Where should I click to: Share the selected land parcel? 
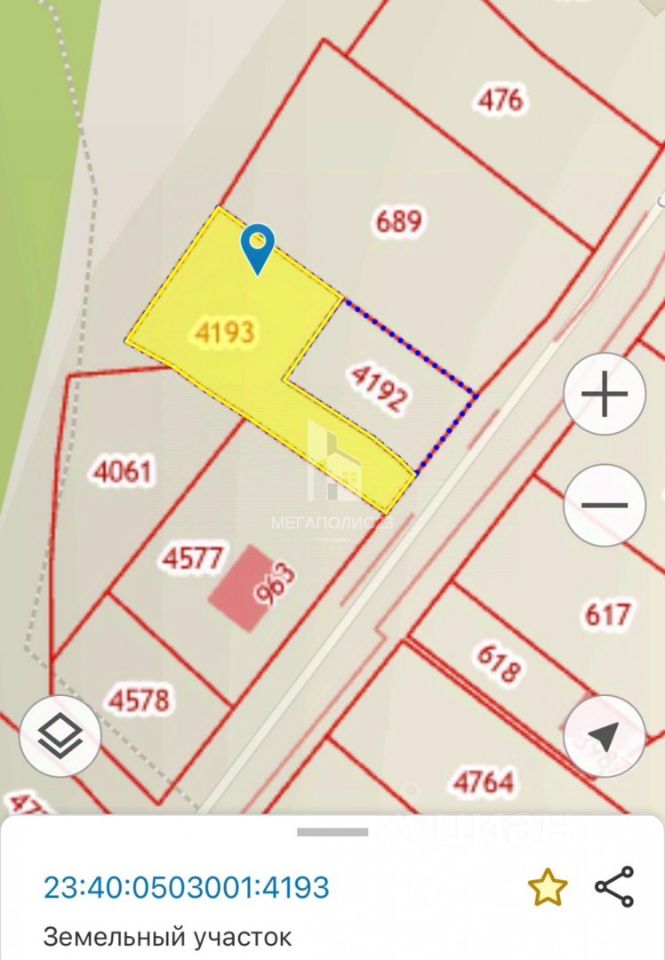[614, 887]
